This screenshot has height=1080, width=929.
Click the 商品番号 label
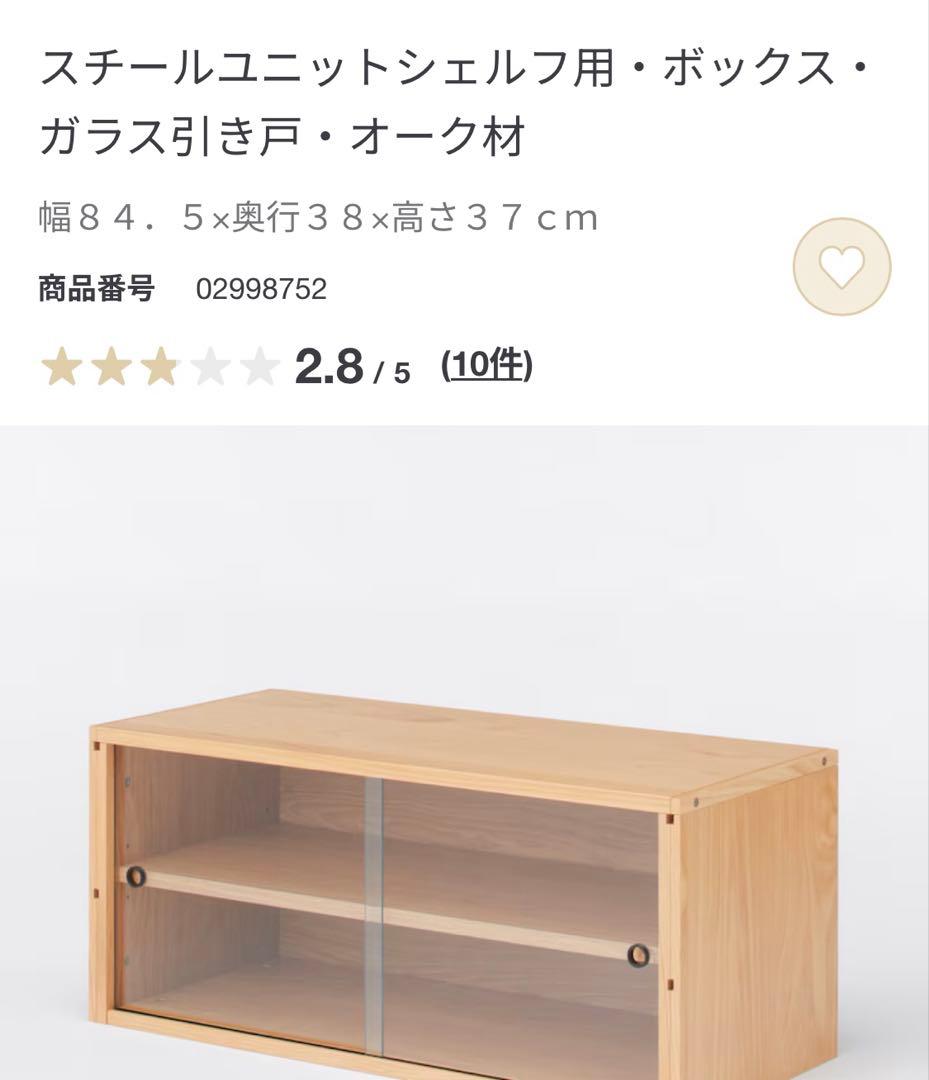95,287
